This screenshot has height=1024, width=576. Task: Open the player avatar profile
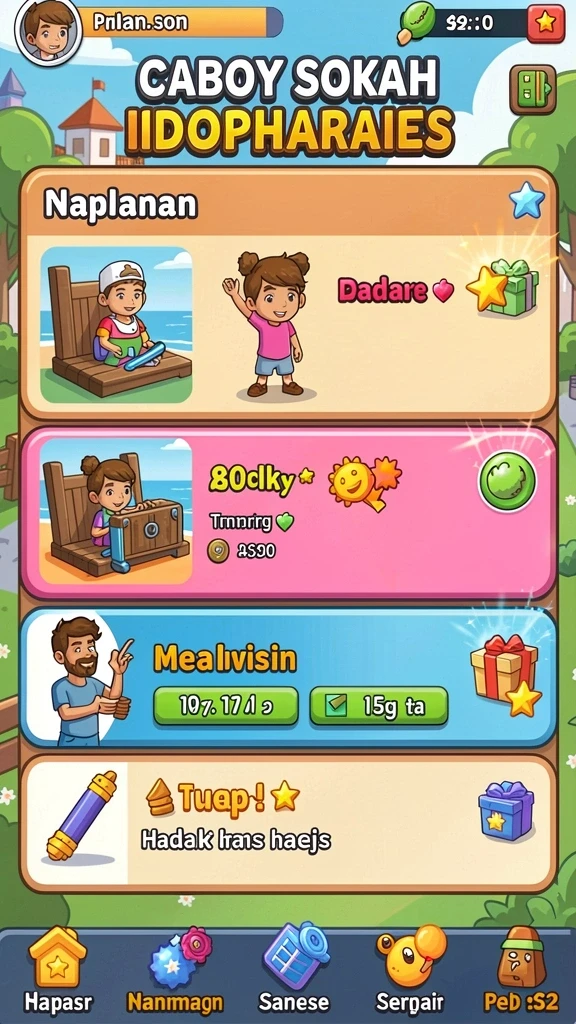coord(48,31)
